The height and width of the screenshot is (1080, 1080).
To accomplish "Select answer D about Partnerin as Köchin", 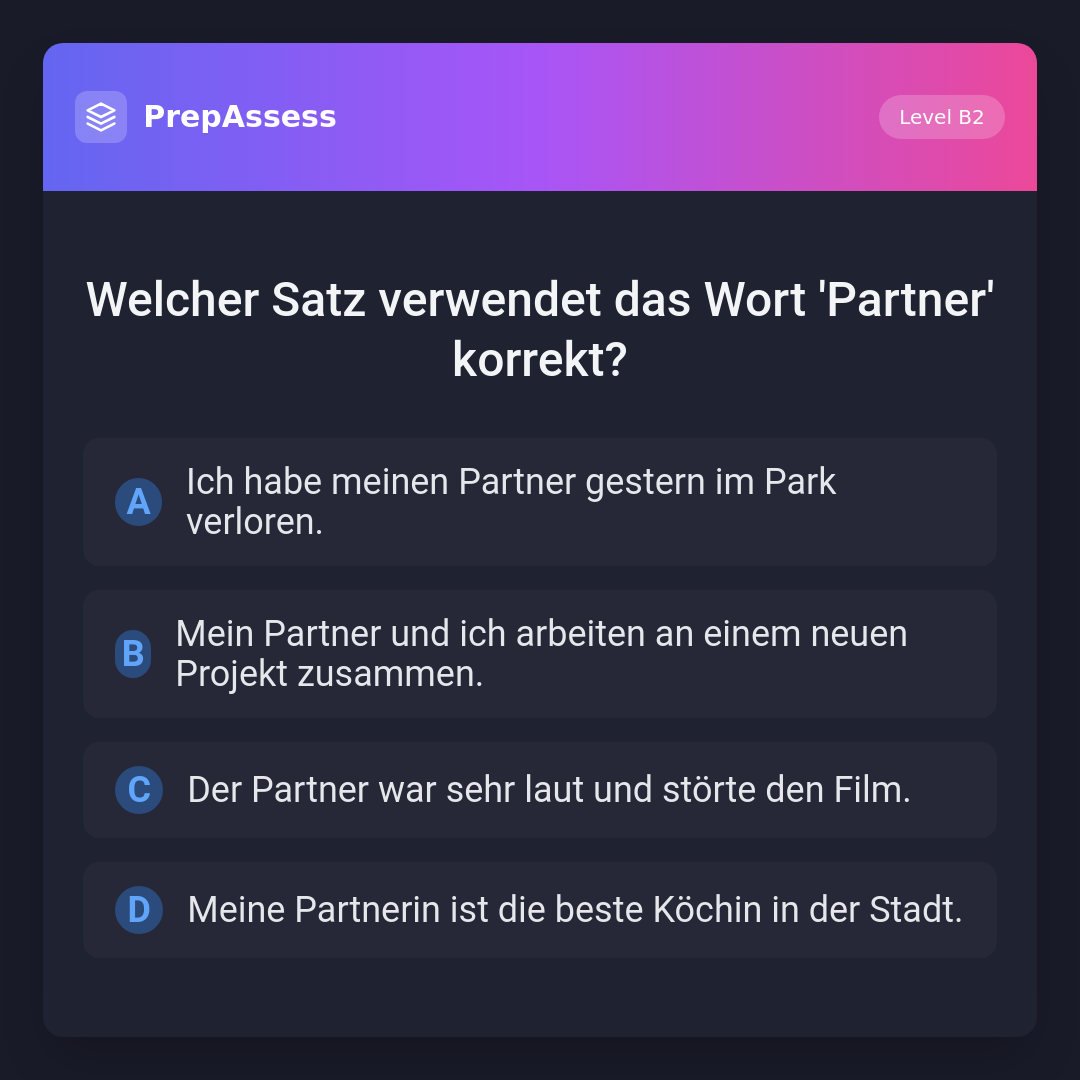I will [x=540, y=910].
